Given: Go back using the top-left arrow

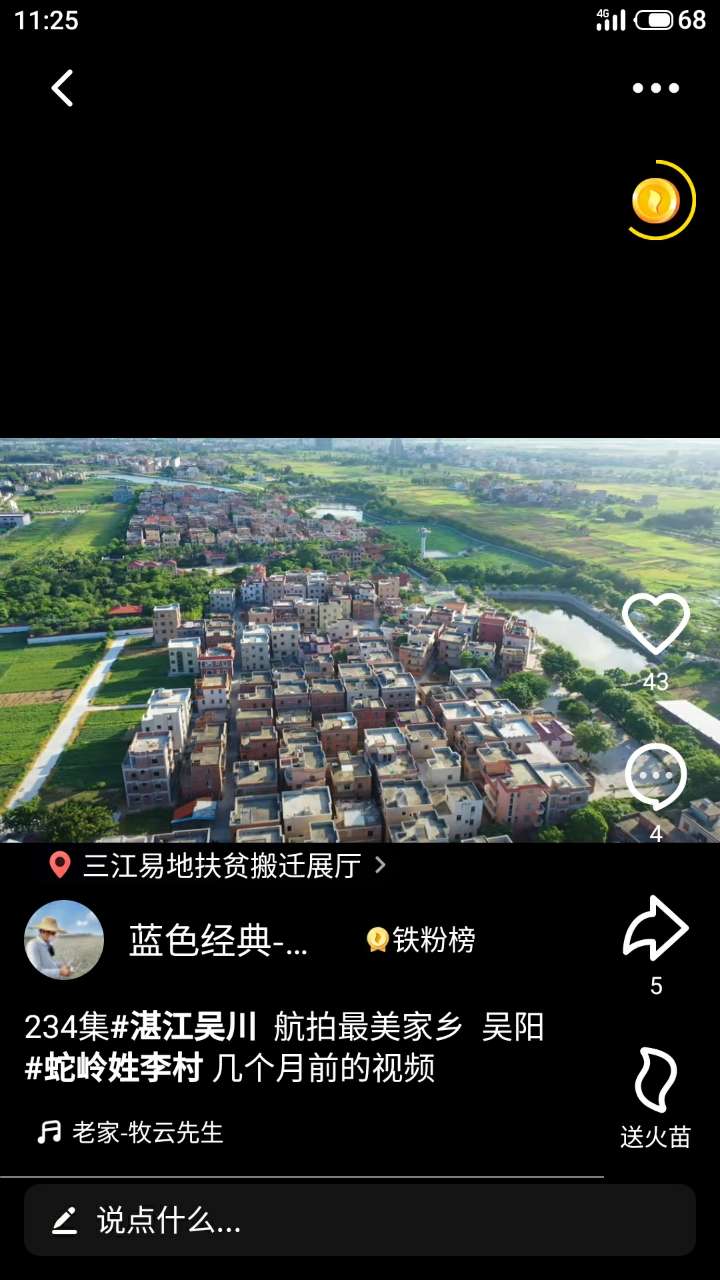Looking at the screenshot, I should point(62,88).
